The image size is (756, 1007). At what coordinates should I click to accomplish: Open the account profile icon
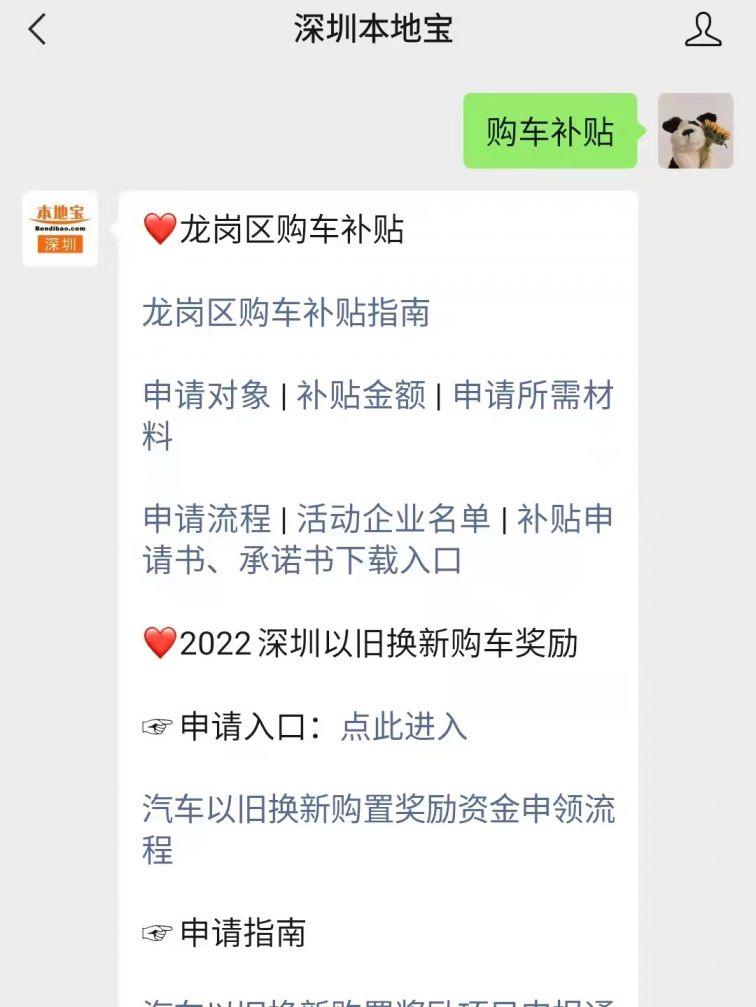pos(703,30)
